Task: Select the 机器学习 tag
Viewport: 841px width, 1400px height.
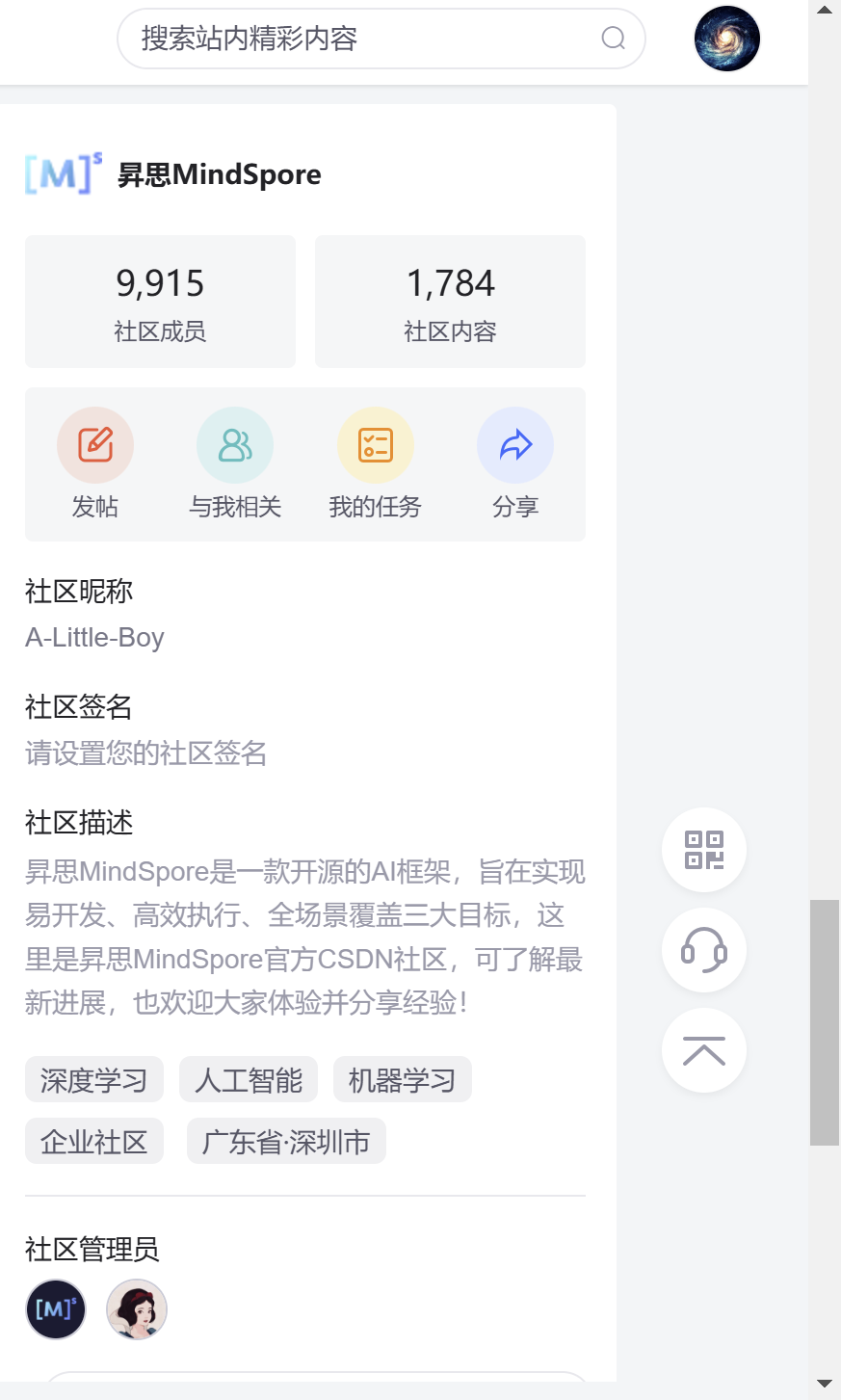Action: click(403, 1080)
